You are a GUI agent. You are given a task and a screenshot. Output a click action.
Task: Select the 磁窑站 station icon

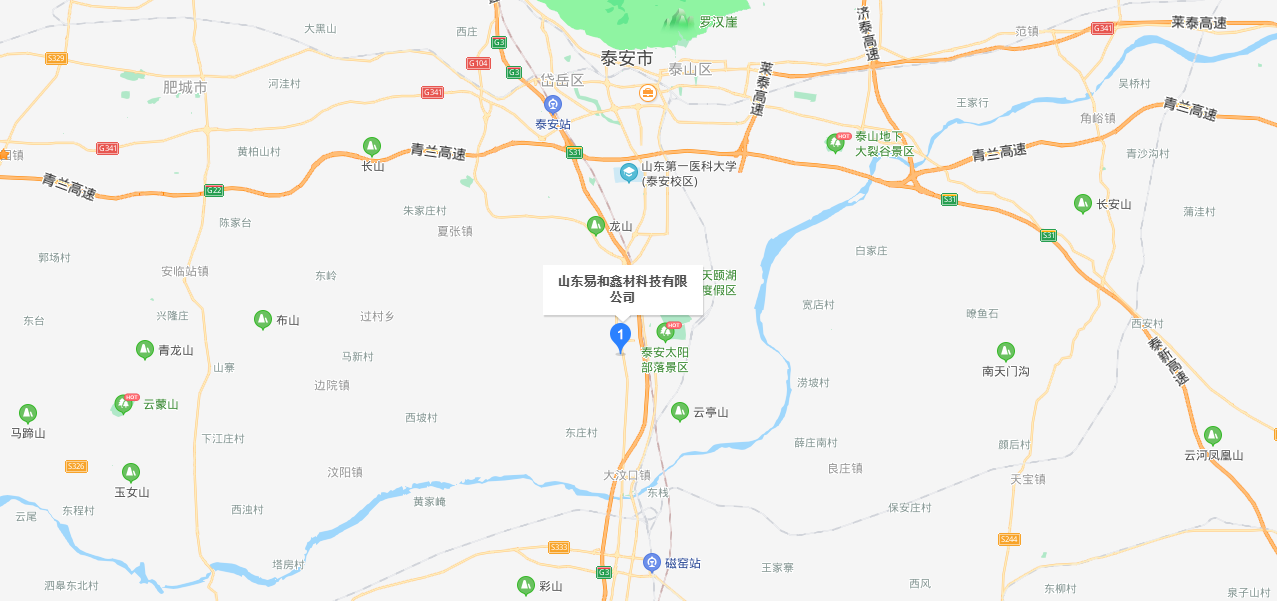652,563
